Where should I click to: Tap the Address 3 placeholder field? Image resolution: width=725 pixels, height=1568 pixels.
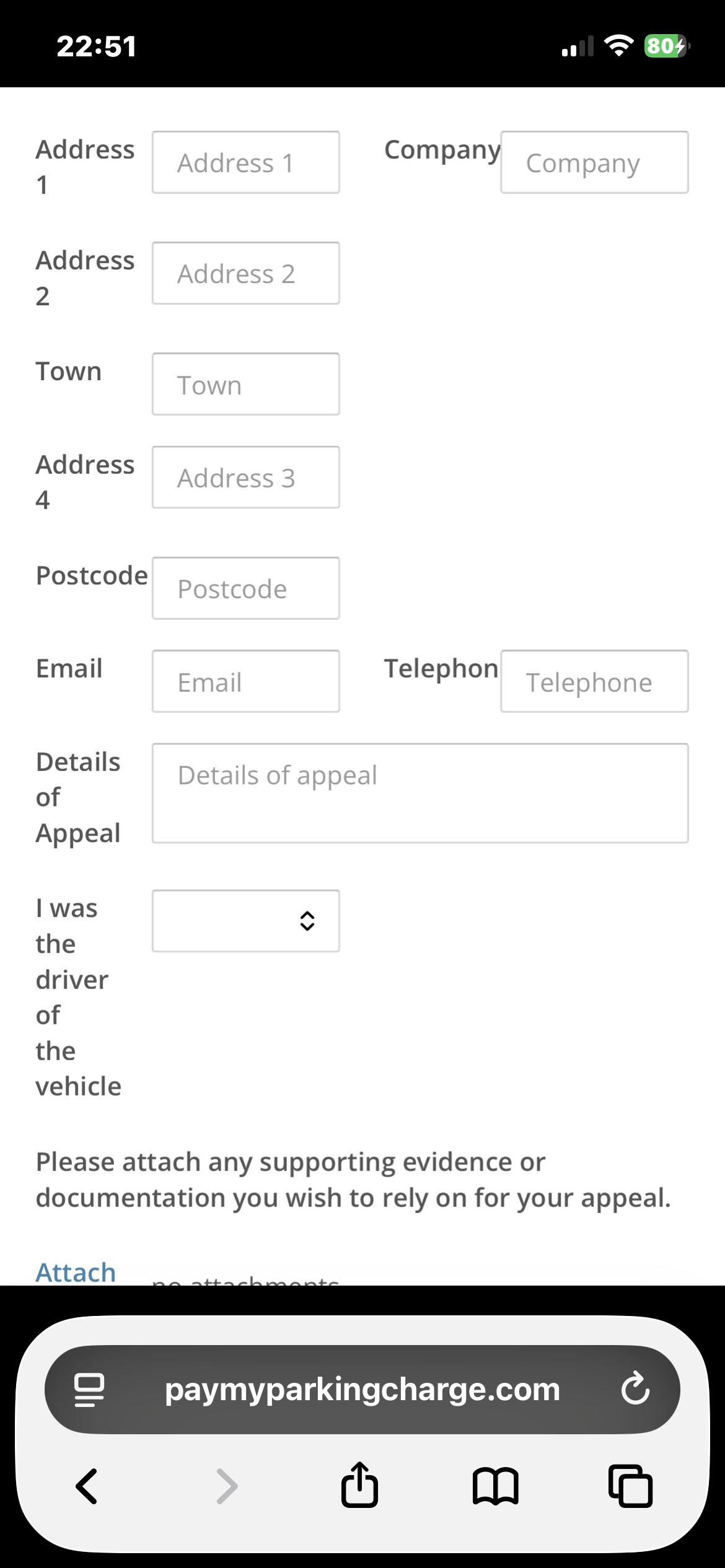pyautogui.click(x=245, y=477)
